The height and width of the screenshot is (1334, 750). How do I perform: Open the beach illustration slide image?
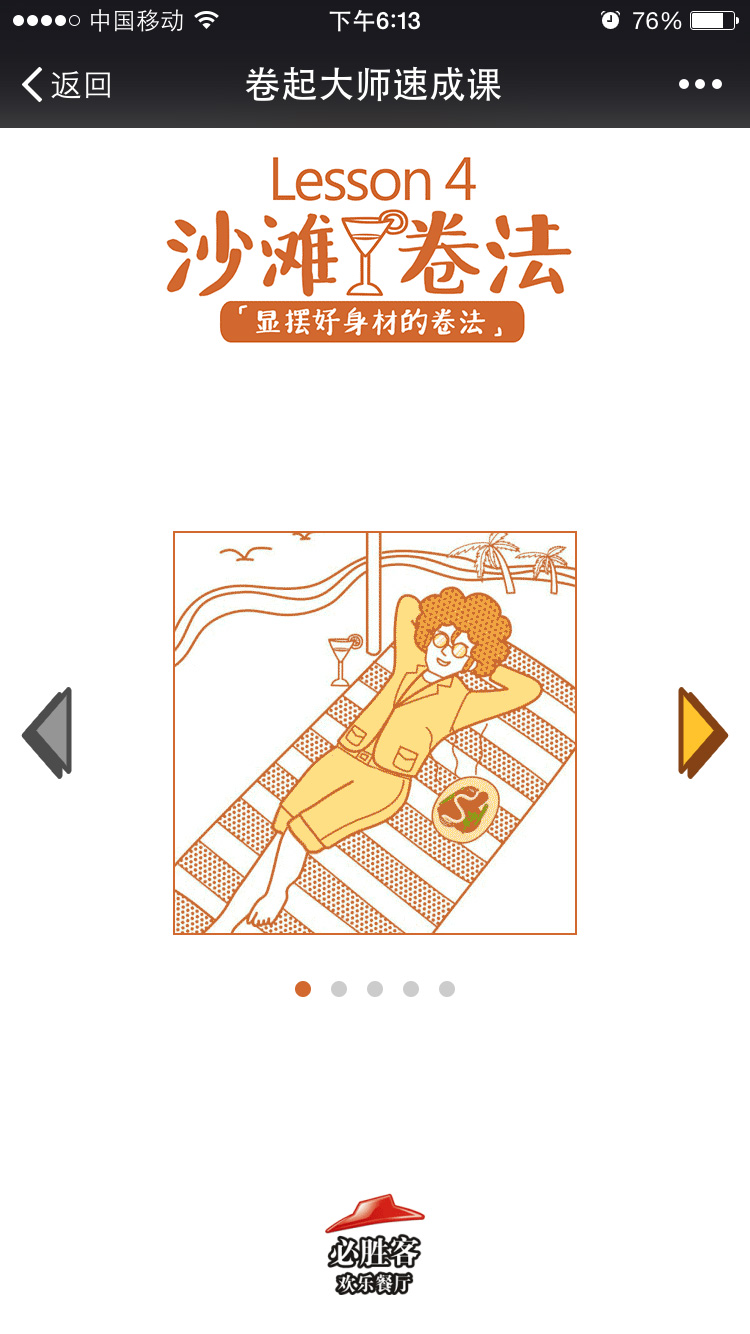pos(375,733)
